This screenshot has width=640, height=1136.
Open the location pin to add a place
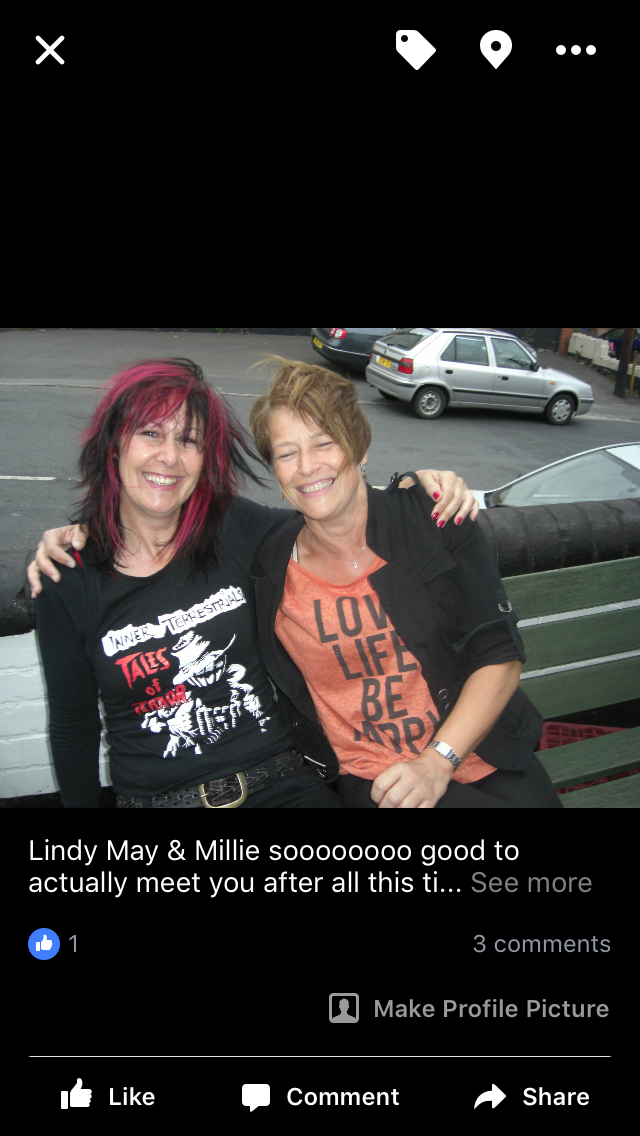[496, 50]
